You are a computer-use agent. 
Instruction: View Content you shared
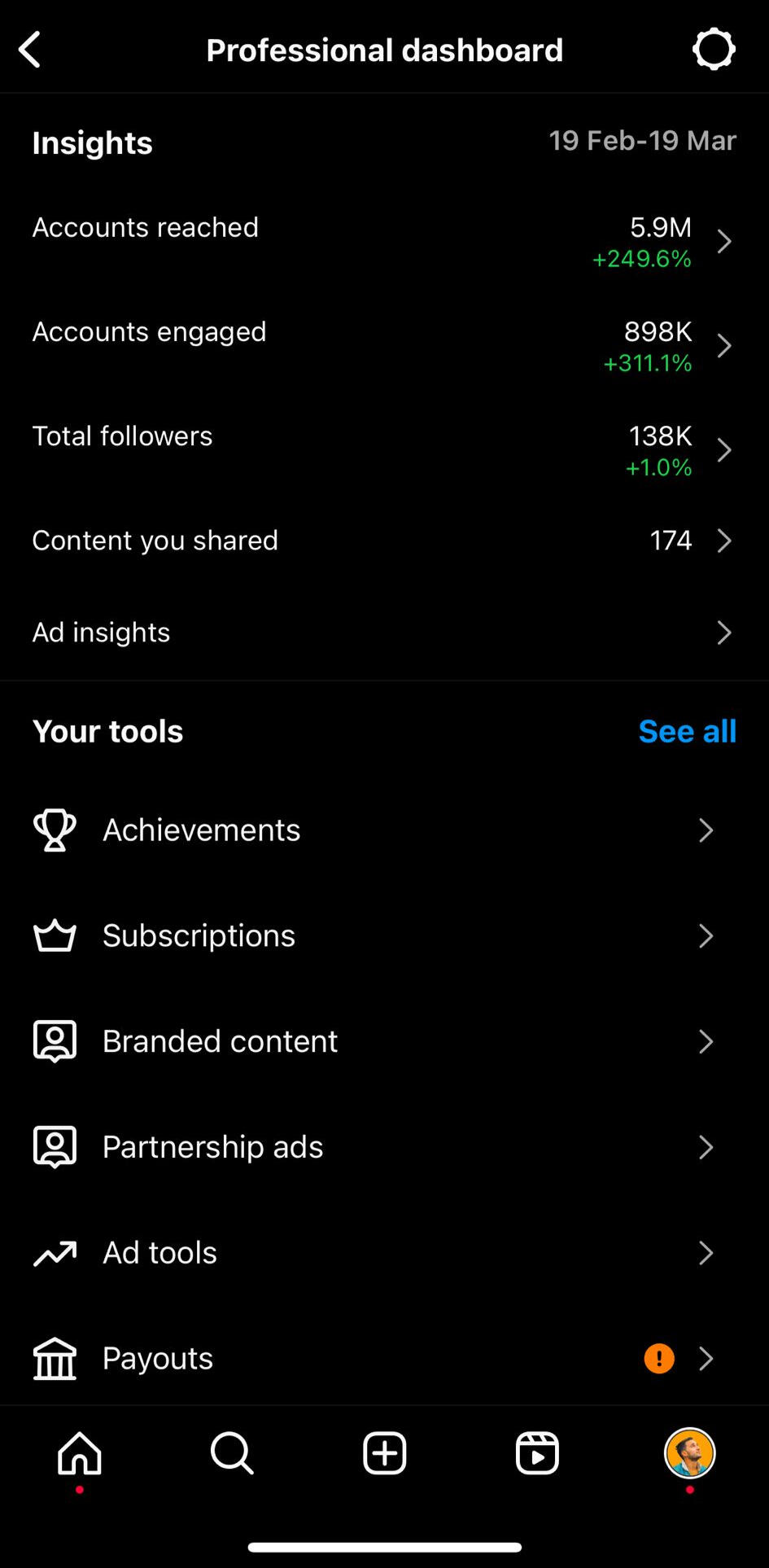click(x=384, y=541)
